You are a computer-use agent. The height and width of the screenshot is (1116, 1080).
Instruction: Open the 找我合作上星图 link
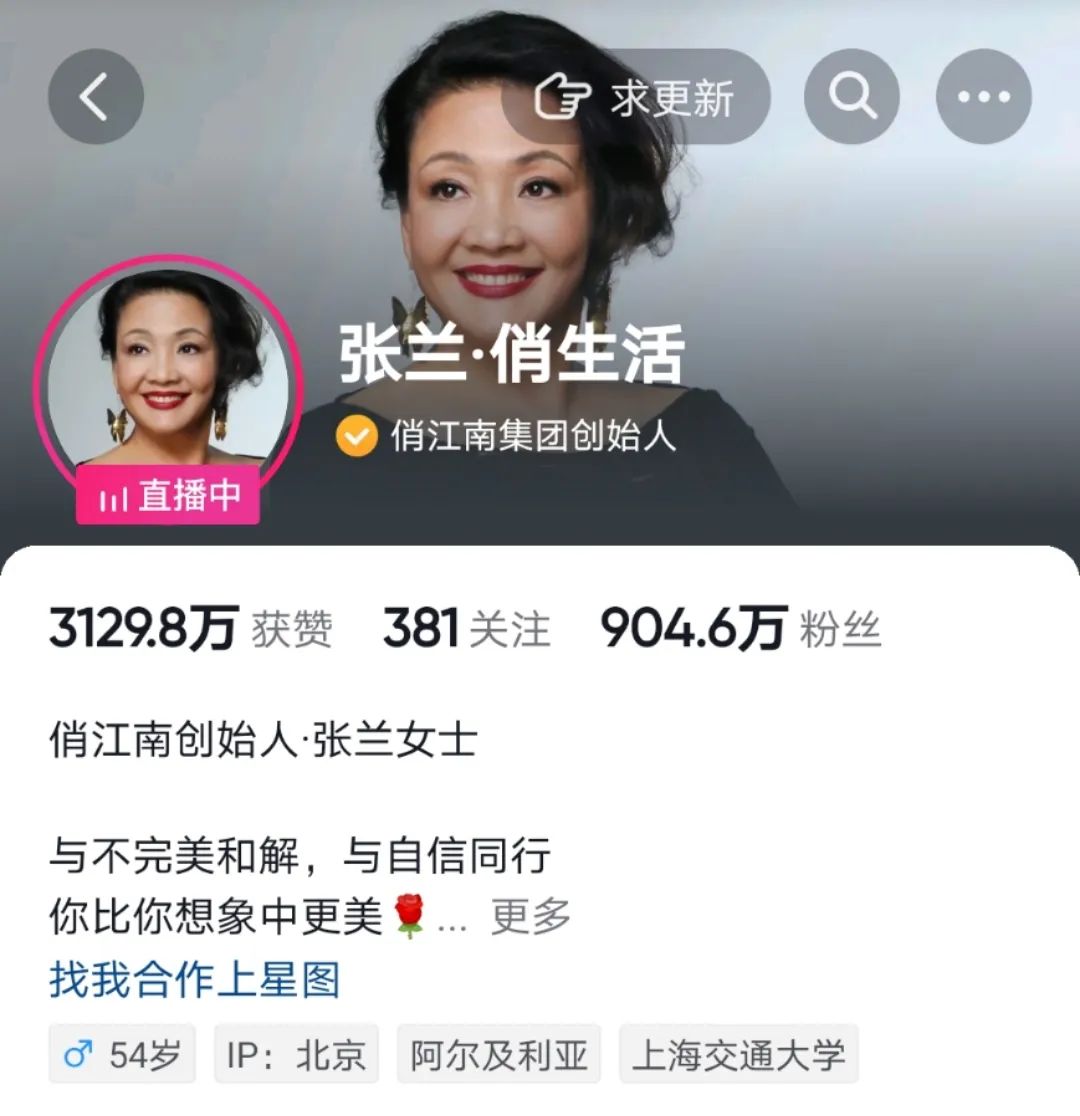click(x=195, y=980)
